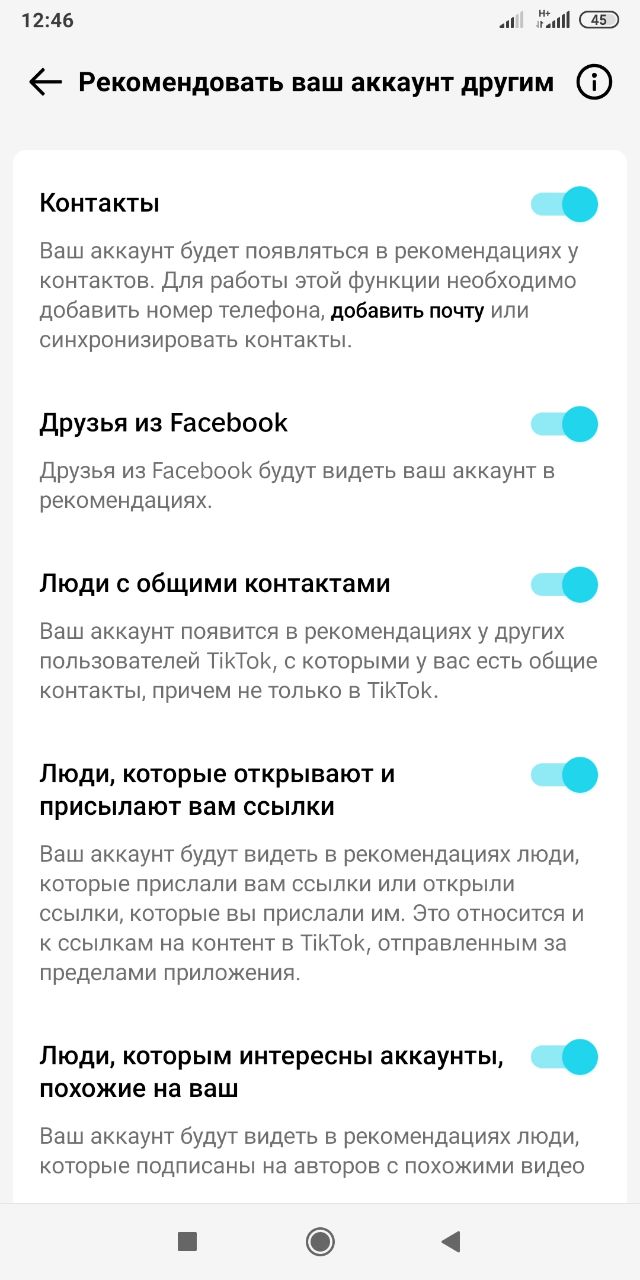Switch off «Люди, которые открывают и присылают вам ссылки»

(x=564, y=774)
